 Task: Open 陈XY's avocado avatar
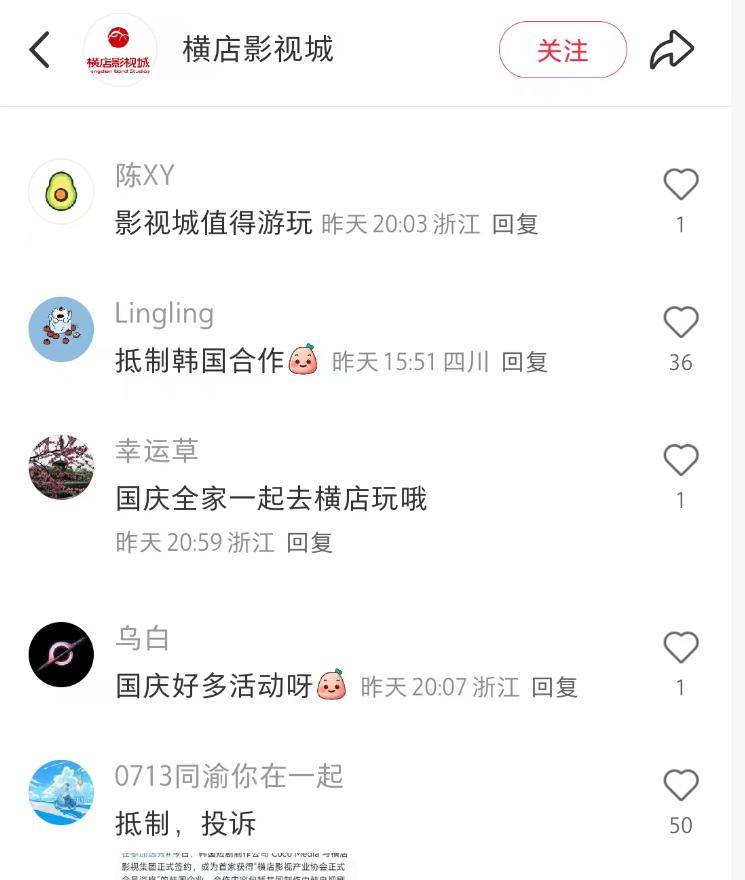tap(61, 191)
